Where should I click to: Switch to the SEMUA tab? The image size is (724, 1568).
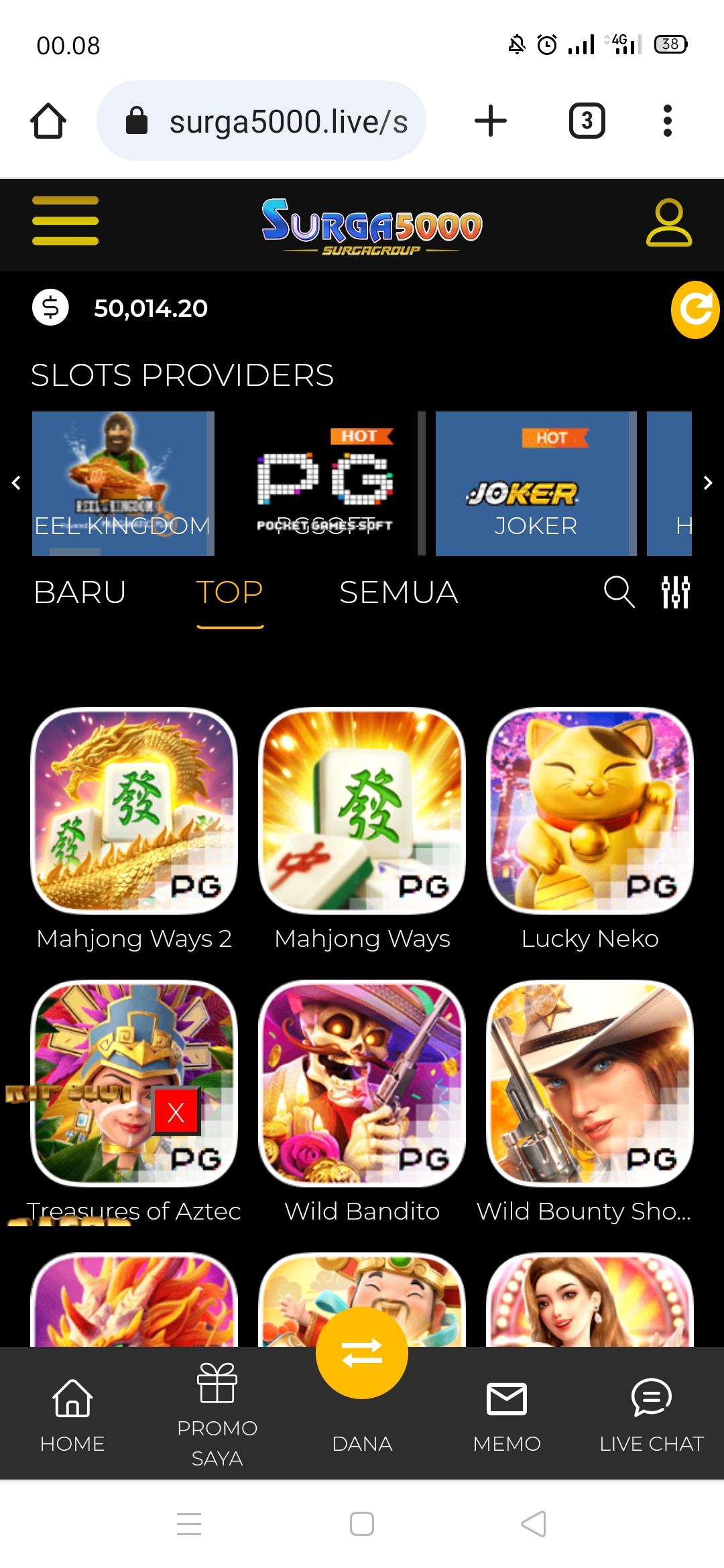coord(398,592)
